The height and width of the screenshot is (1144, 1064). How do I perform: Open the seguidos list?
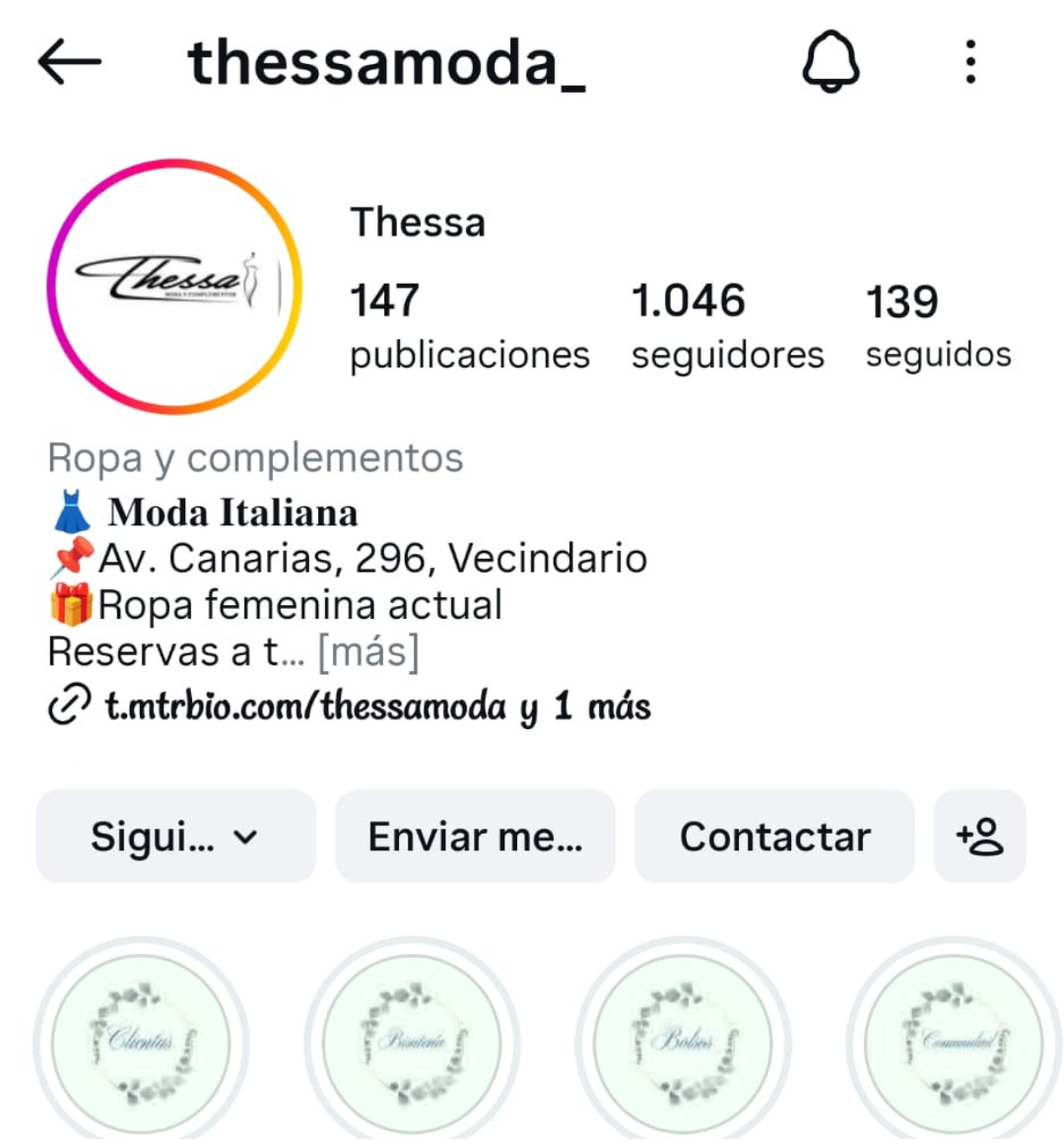[938, 325]
